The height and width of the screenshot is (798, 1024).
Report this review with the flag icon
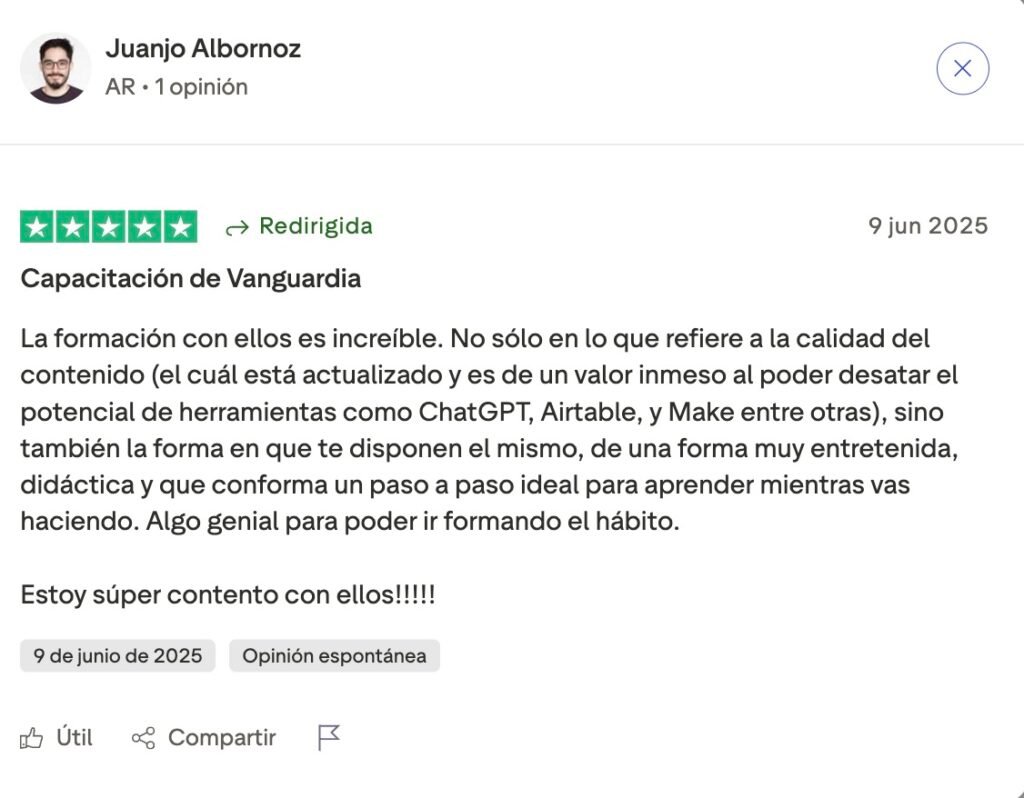click(328, 738)
